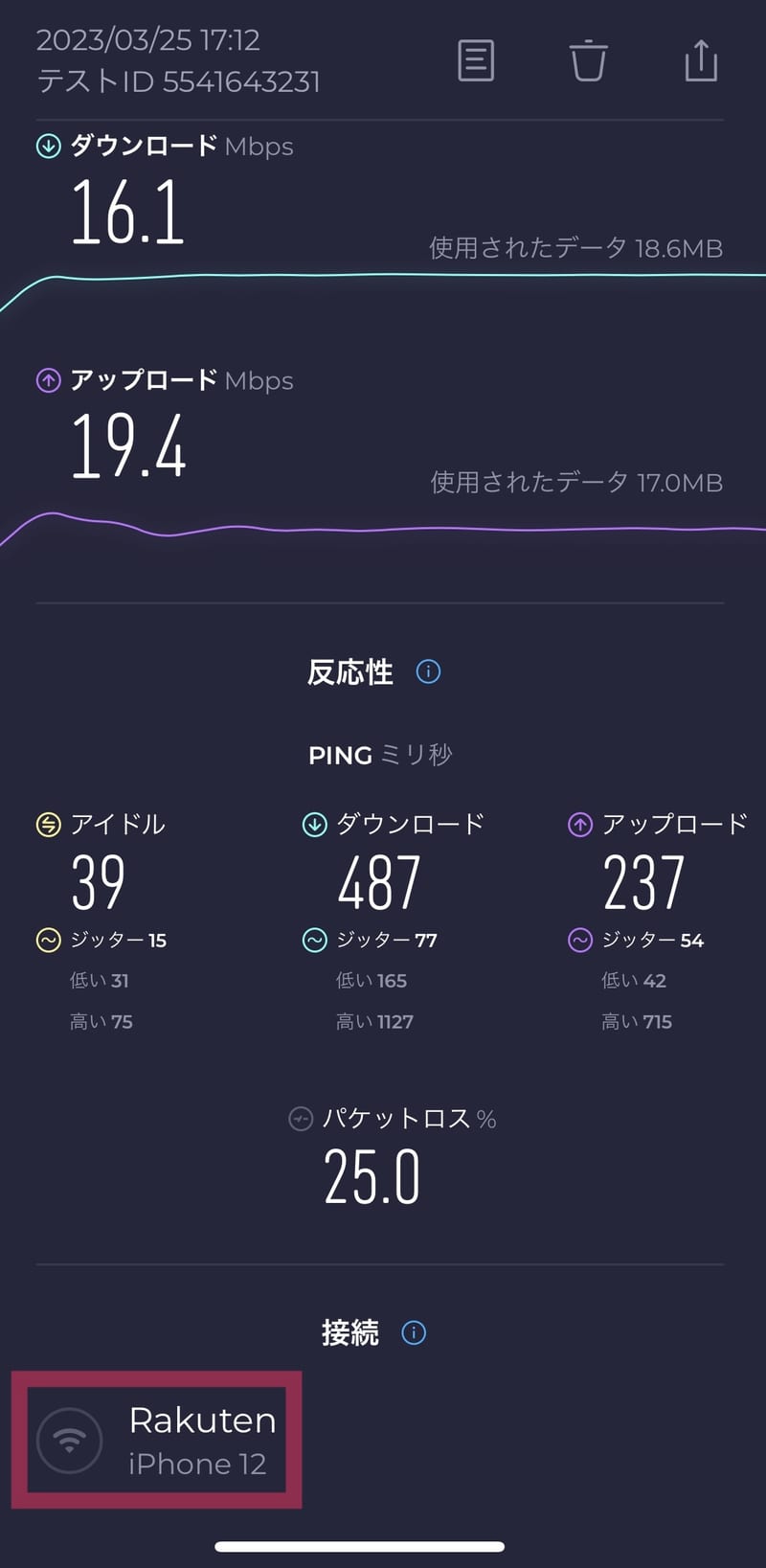Delete this result with the trash icon
766x1568 pixels.
(588, 60)
